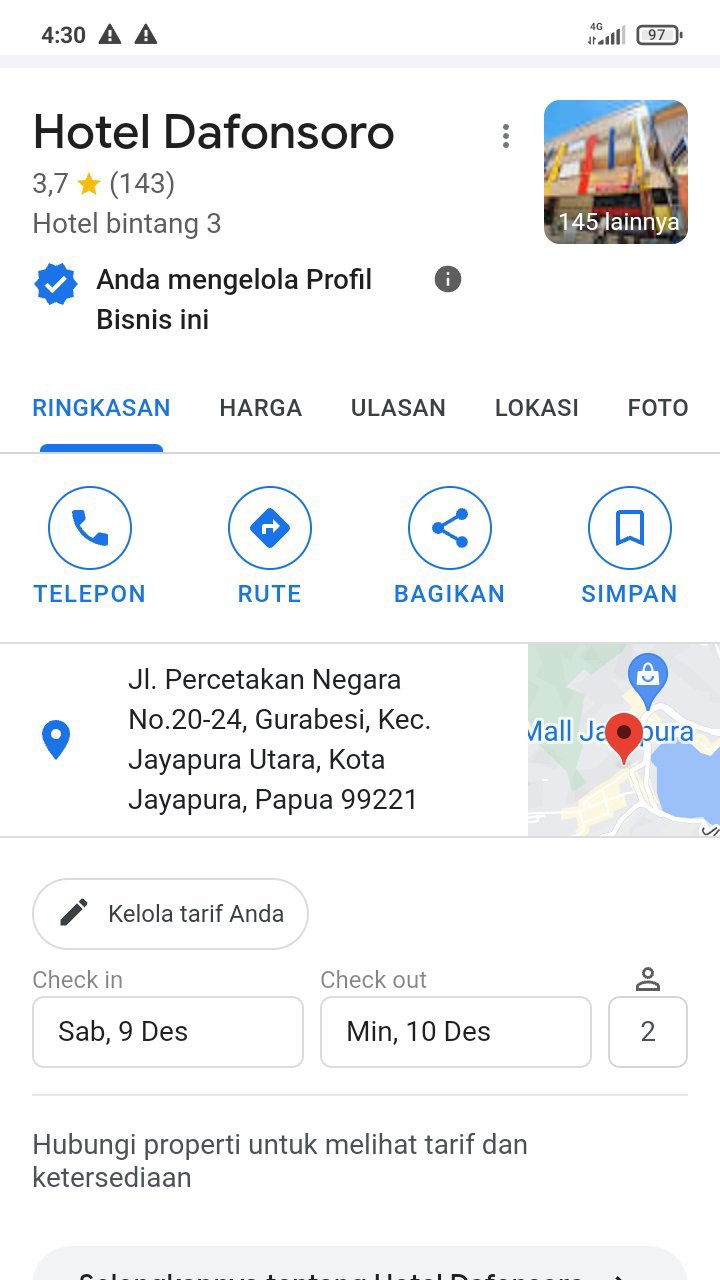Open the Lokasi tab
The height and width of the screenshot is (1280, 720).
(536, 408)
